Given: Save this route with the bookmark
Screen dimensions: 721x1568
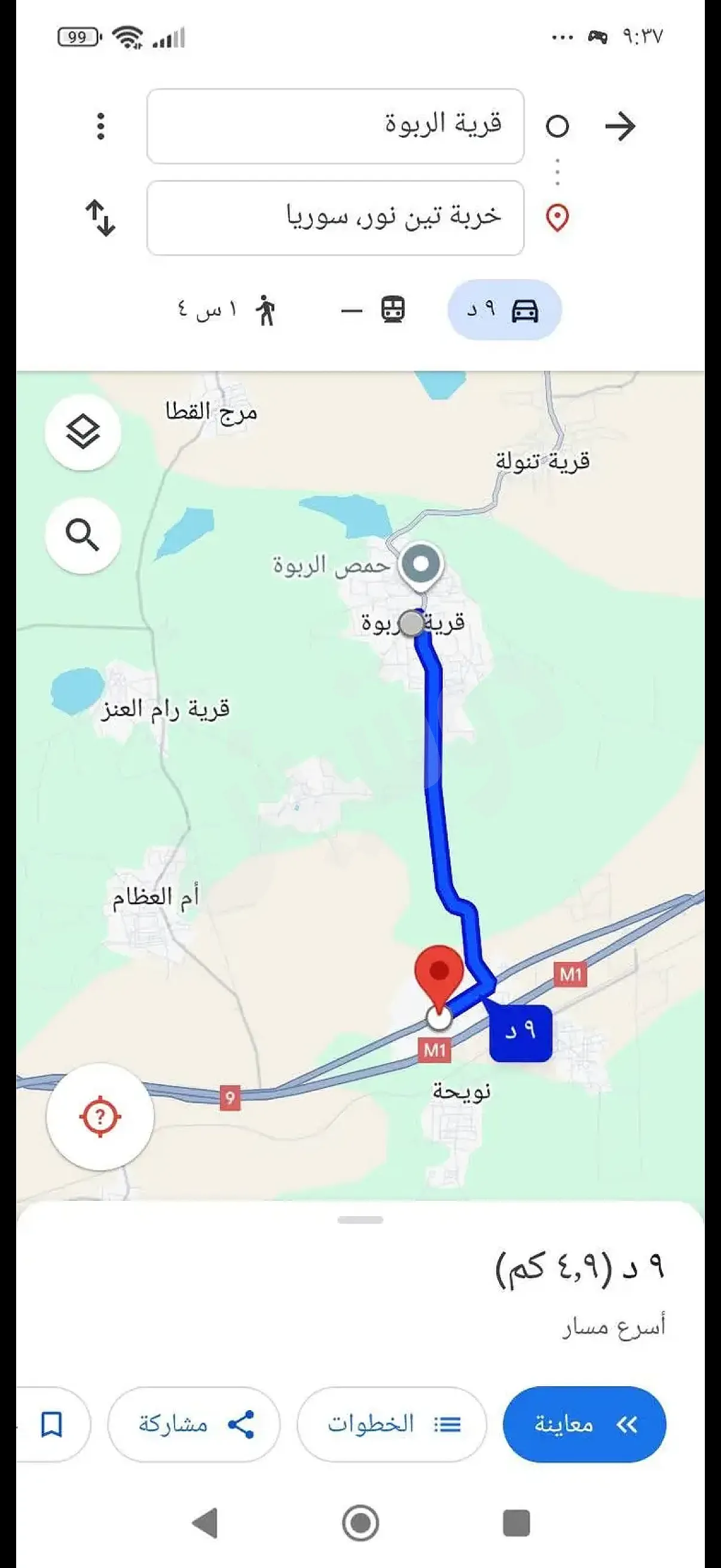Looking at the screenshot, I should [52, 1424].
